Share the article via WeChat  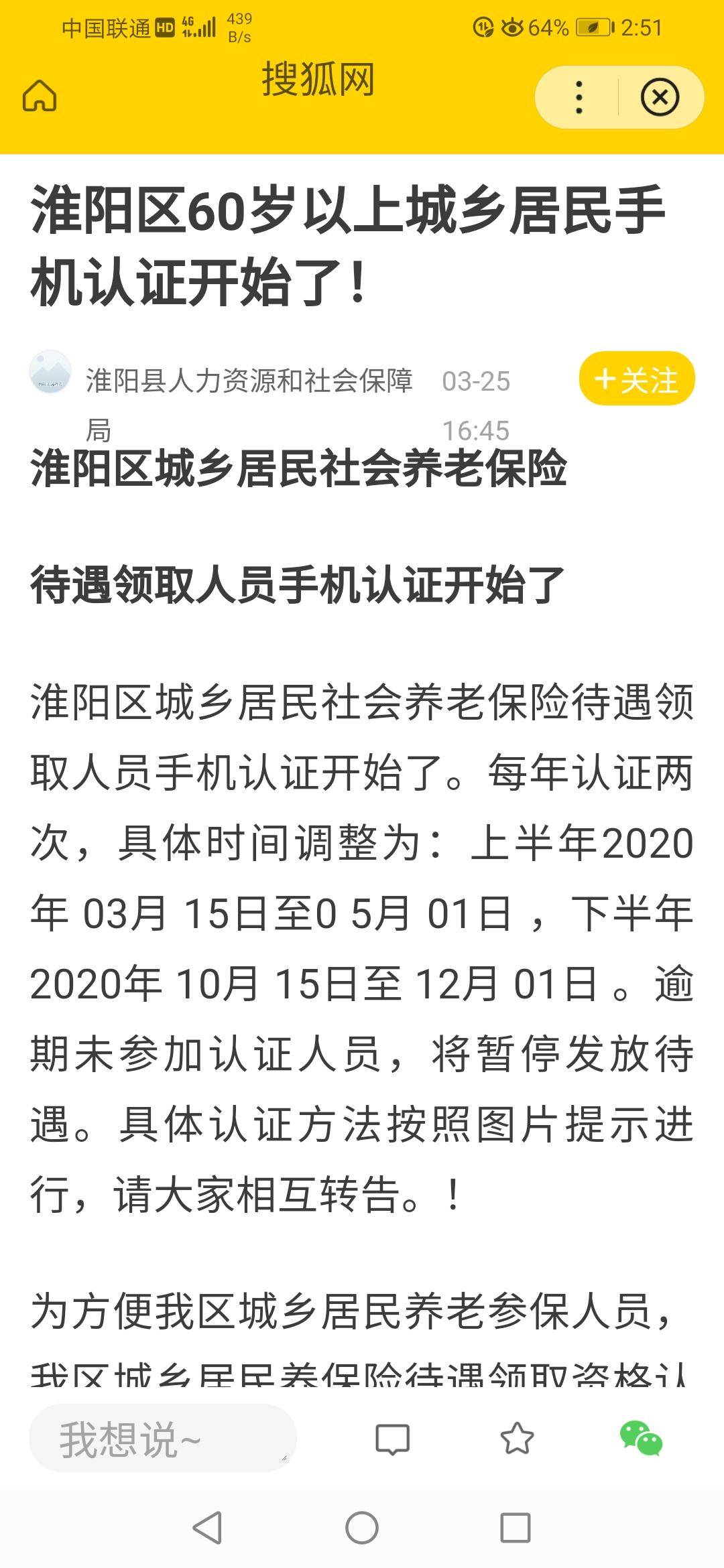click(641, 1439)
